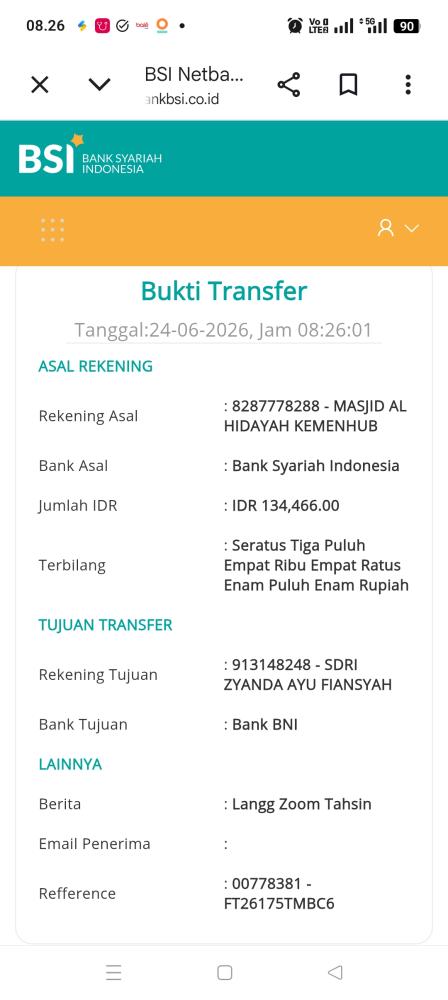448x1000 pixels.
Task: Close the in-app browser tab
Action: coord(40,84)
